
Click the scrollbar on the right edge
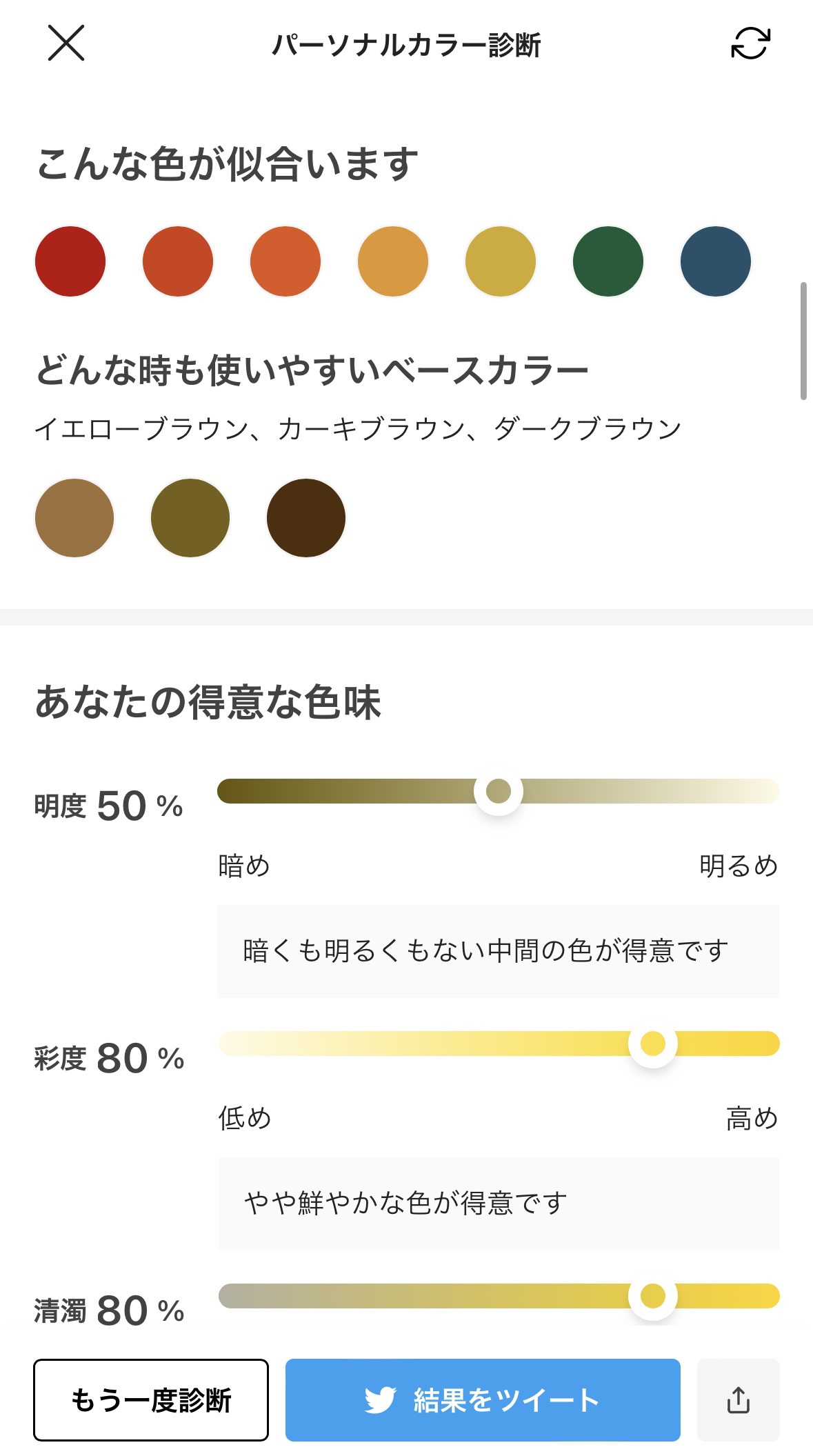(804, 338)
